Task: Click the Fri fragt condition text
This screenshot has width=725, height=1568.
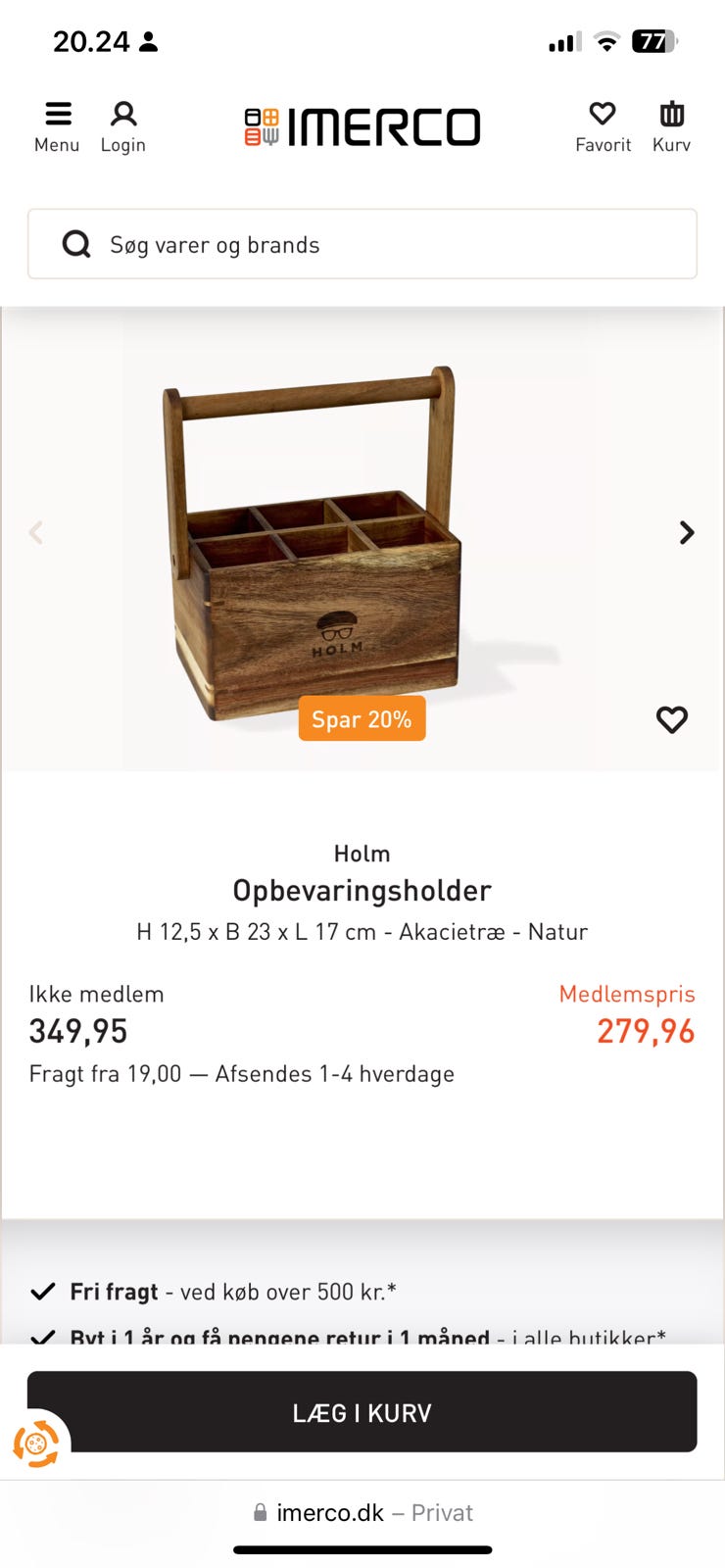Action: (x=109, y=1291)
